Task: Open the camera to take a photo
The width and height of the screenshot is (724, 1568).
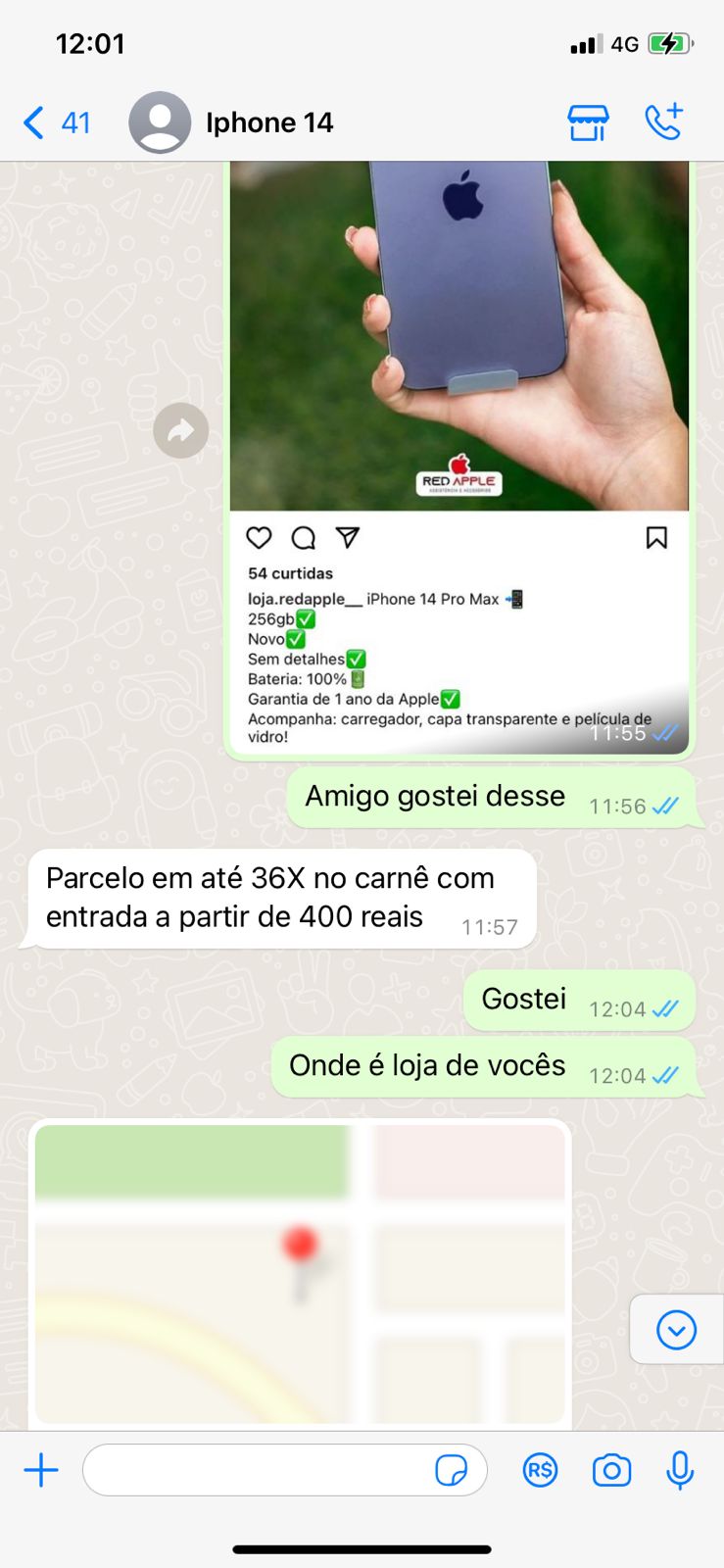Action: point(611,1470)
